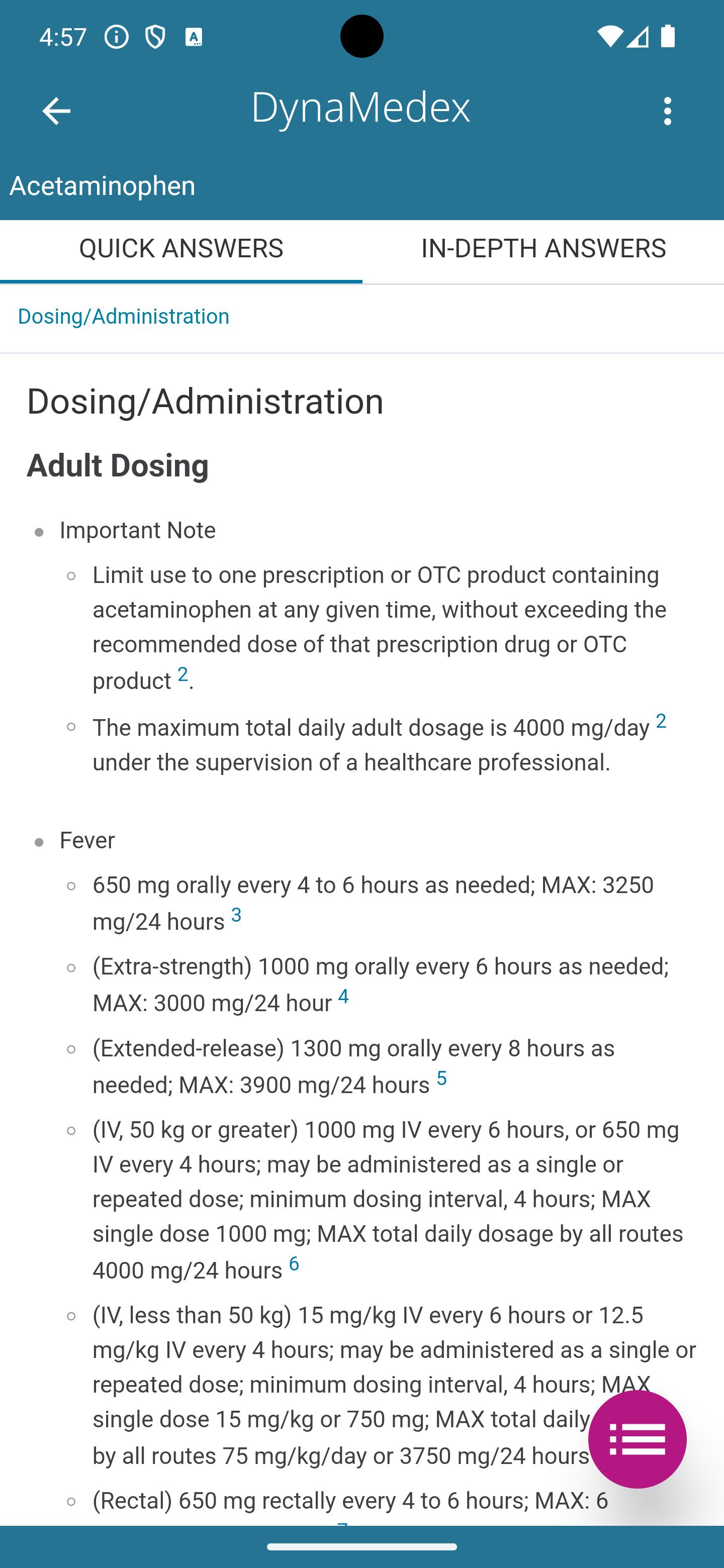The image size is (724, 1568).
Task: Open the Dosing/Administration section link
Action: 124,317
